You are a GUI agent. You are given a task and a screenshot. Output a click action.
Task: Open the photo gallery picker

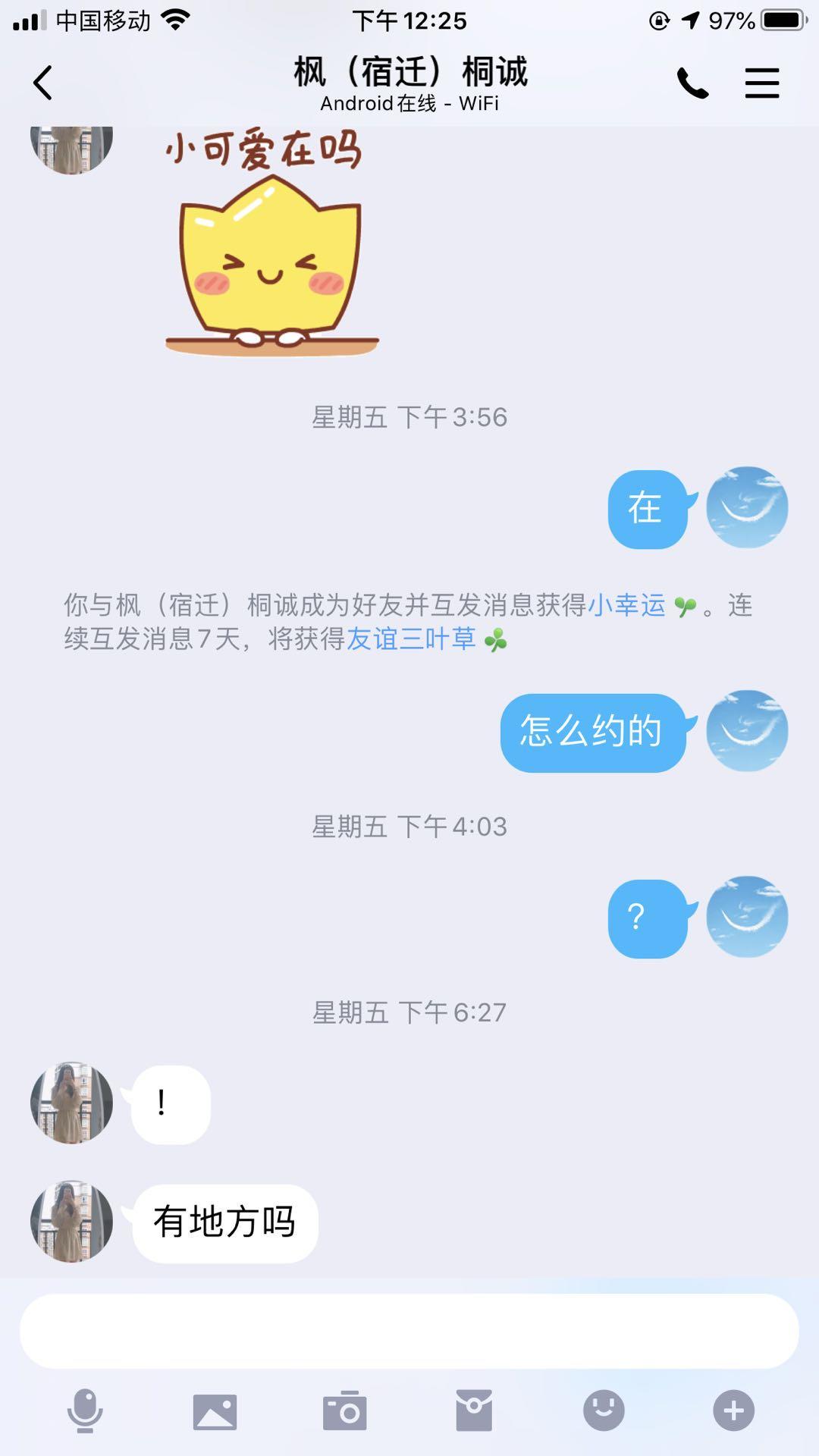(x=215, y=1410)
